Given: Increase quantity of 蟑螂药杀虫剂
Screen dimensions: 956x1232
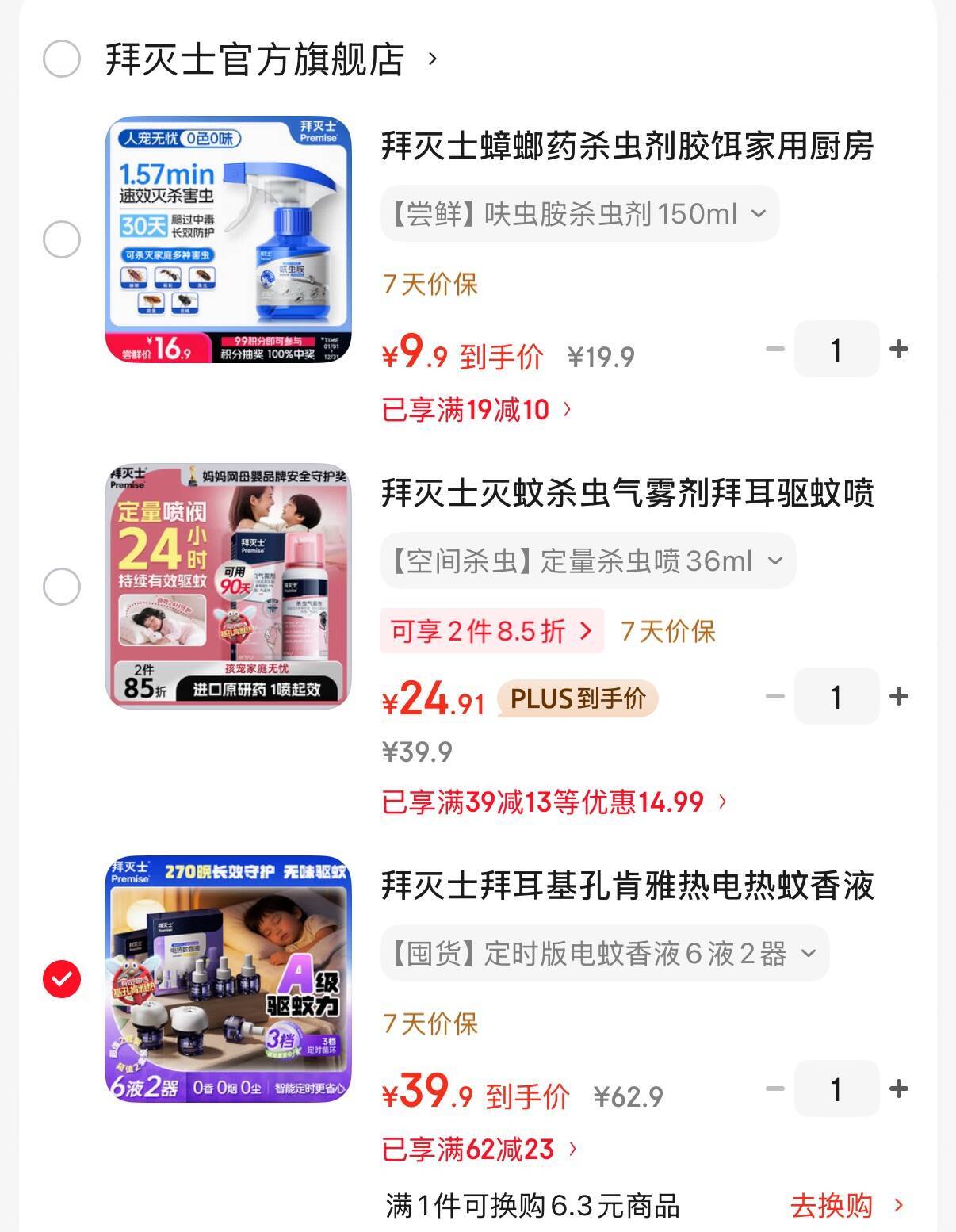Looking at the screenshot, I should coord(899,349).
